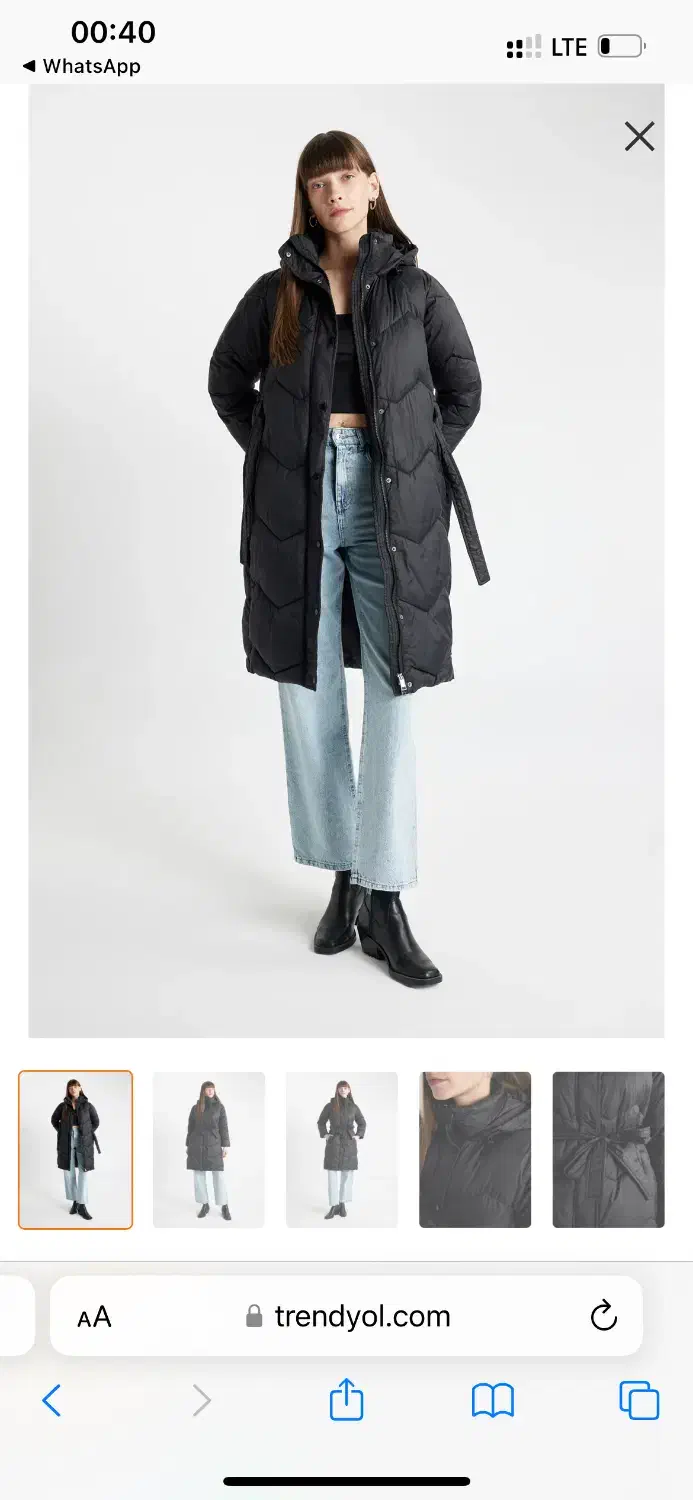Select the third thumbnail, belted coat
Screen dimensions: 693x1500
342,1149
